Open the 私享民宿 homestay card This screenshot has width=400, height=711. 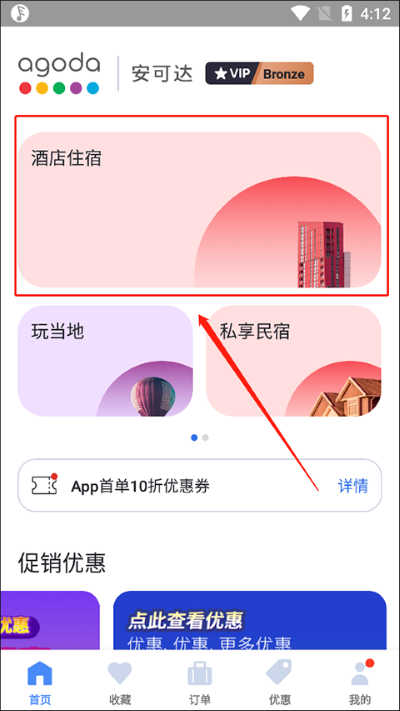point(294,361)
